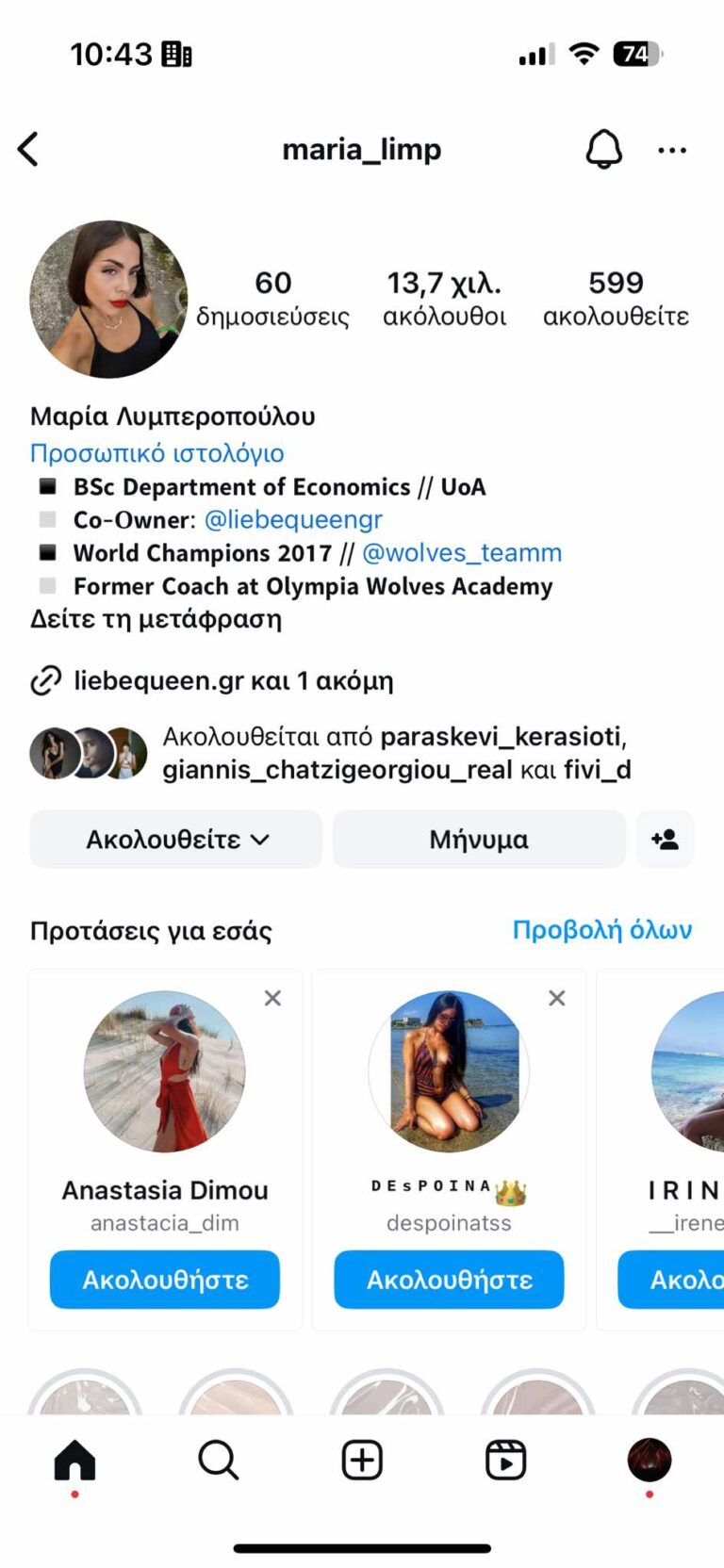Tap Προβολή όλων for all suggestions
724x1568 pixels.
[601, 930]
